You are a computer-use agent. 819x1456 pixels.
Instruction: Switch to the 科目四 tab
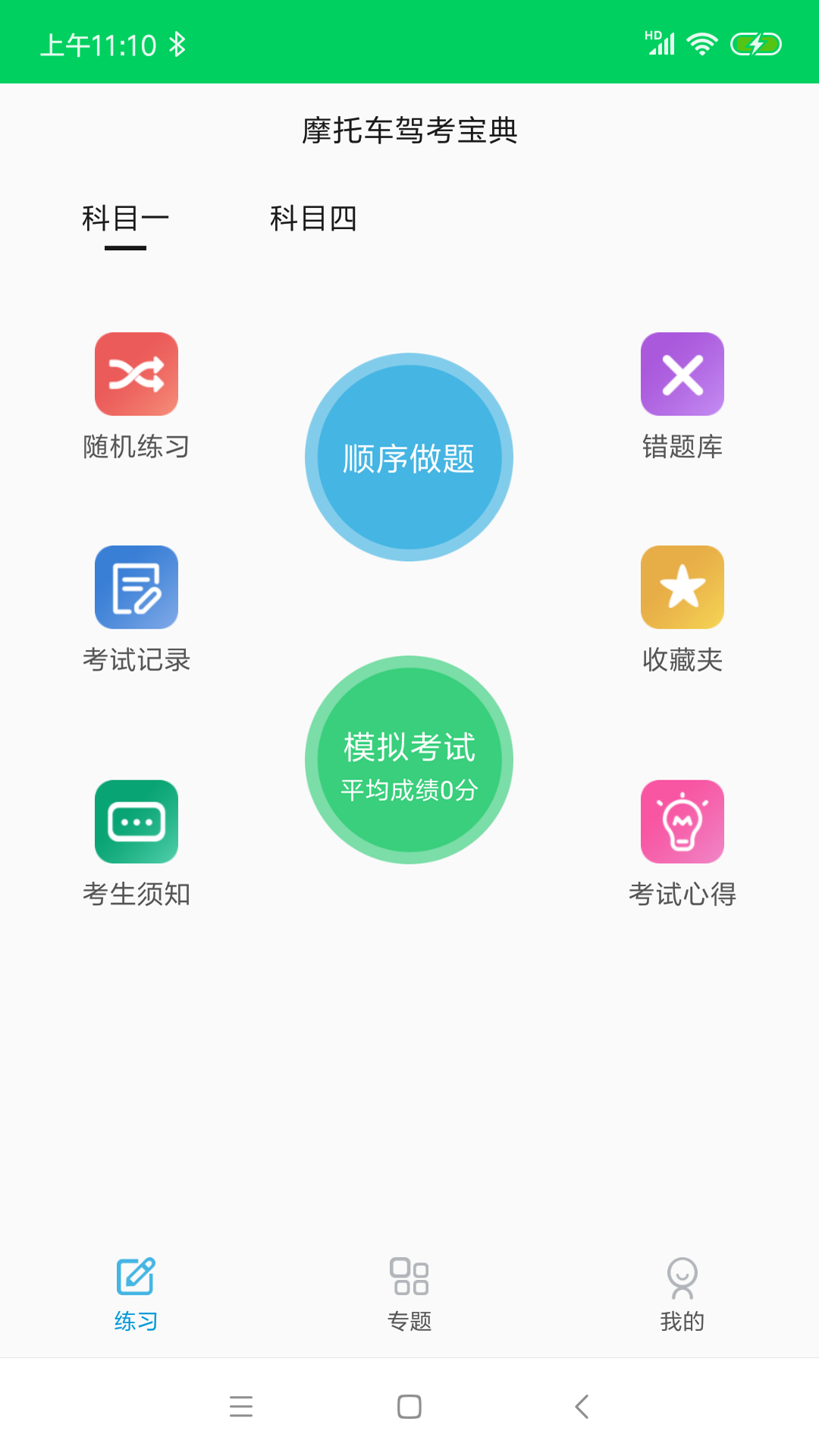[314, 220]
